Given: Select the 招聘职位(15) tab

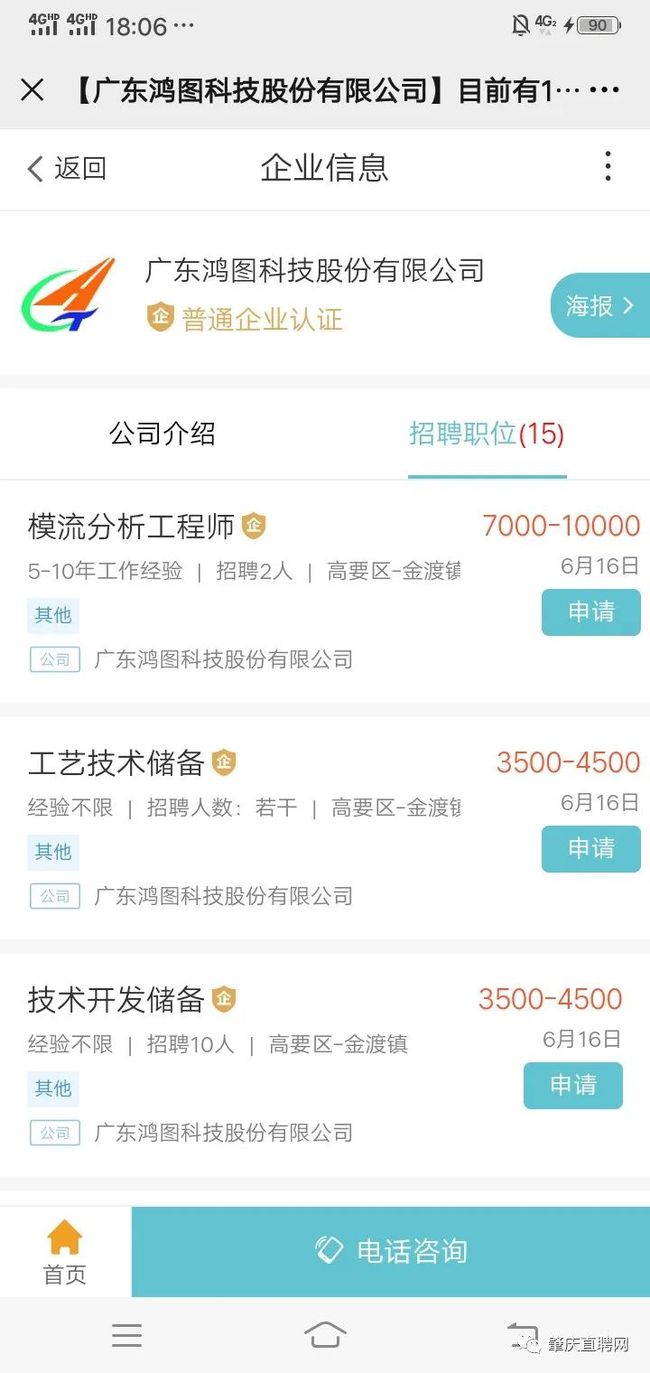Looking at the screenshot, I should tap(487, 434).
